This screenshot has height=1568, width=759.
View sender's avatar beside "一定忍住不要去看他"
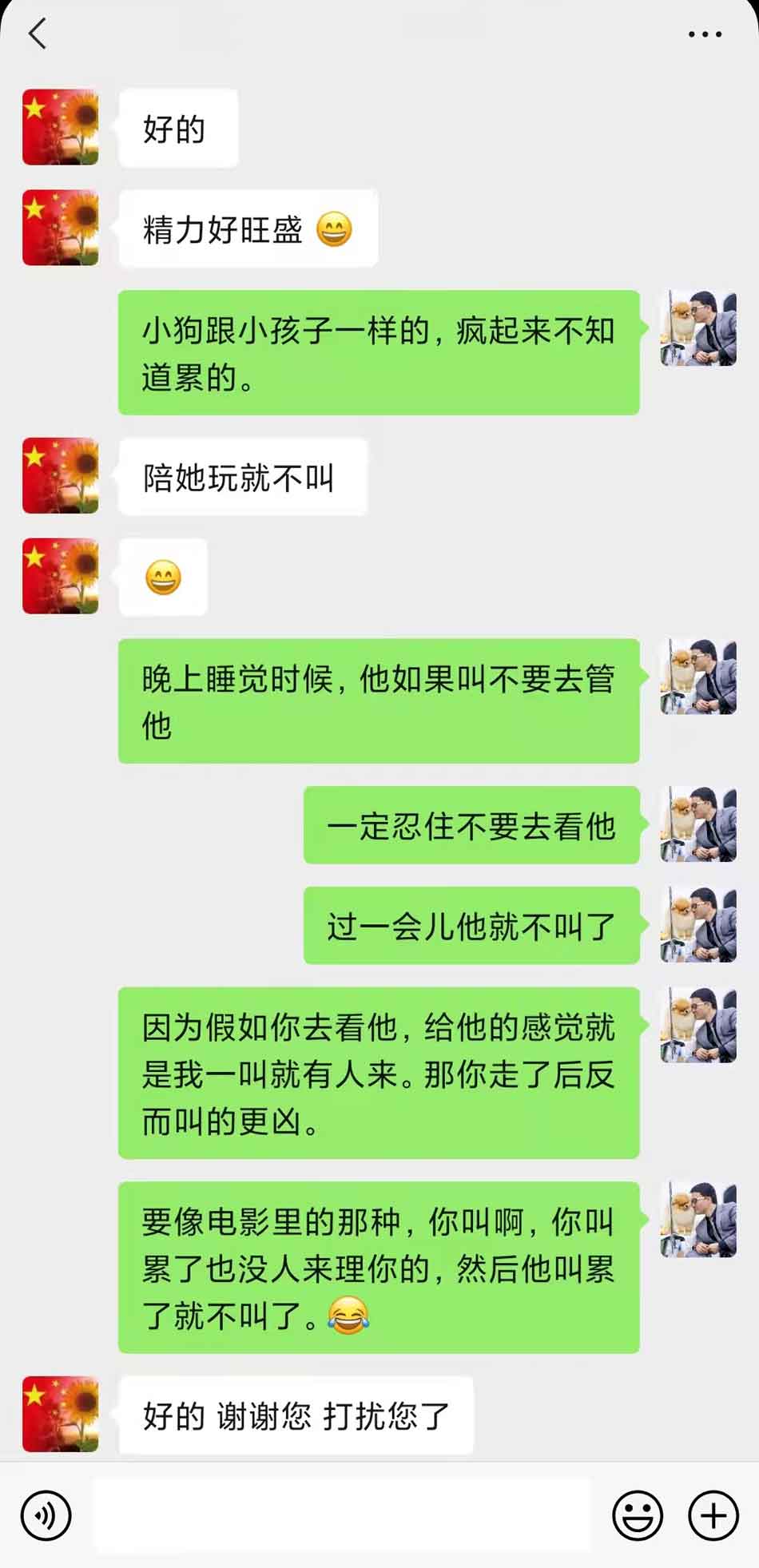(x=698, y=824)
